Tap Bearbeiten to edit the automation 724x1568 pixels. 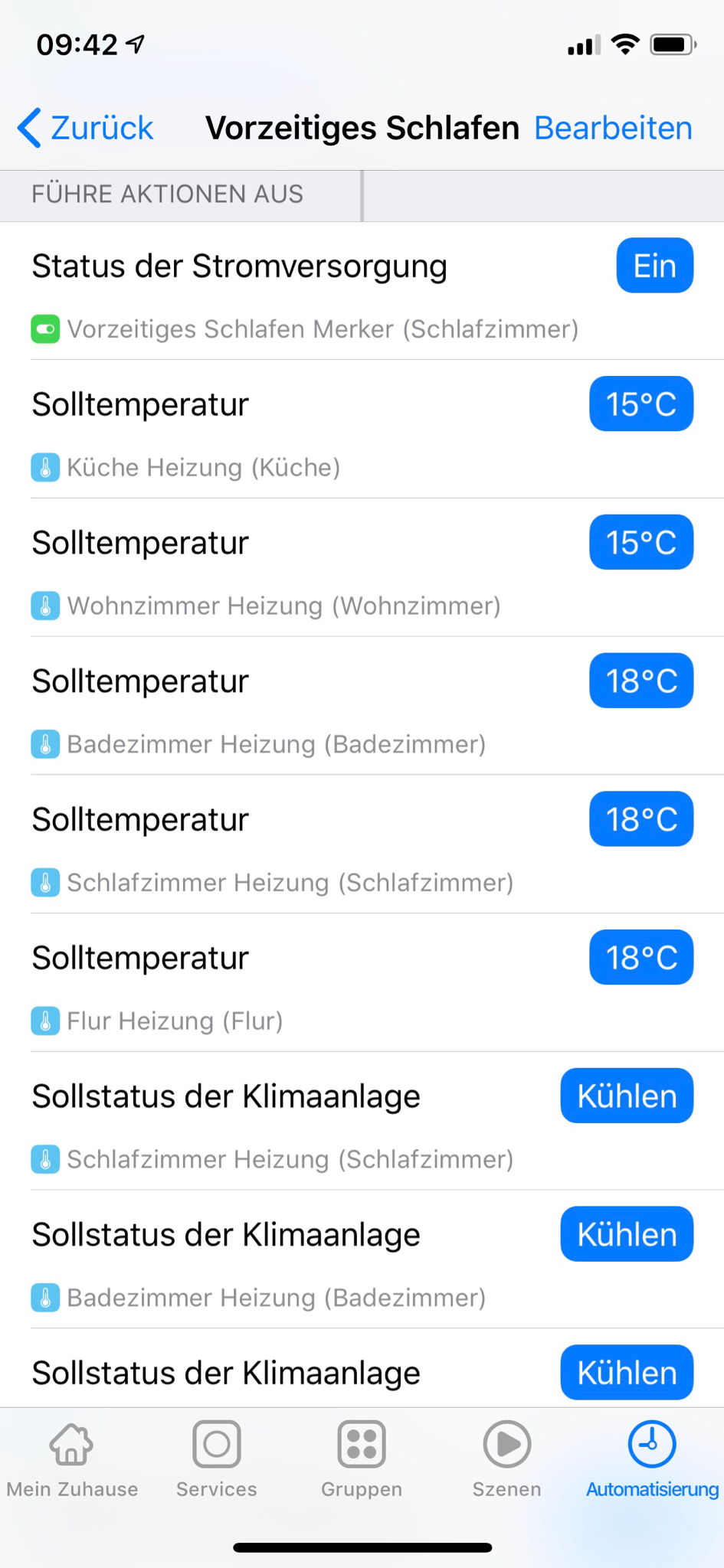pos(613,128)
